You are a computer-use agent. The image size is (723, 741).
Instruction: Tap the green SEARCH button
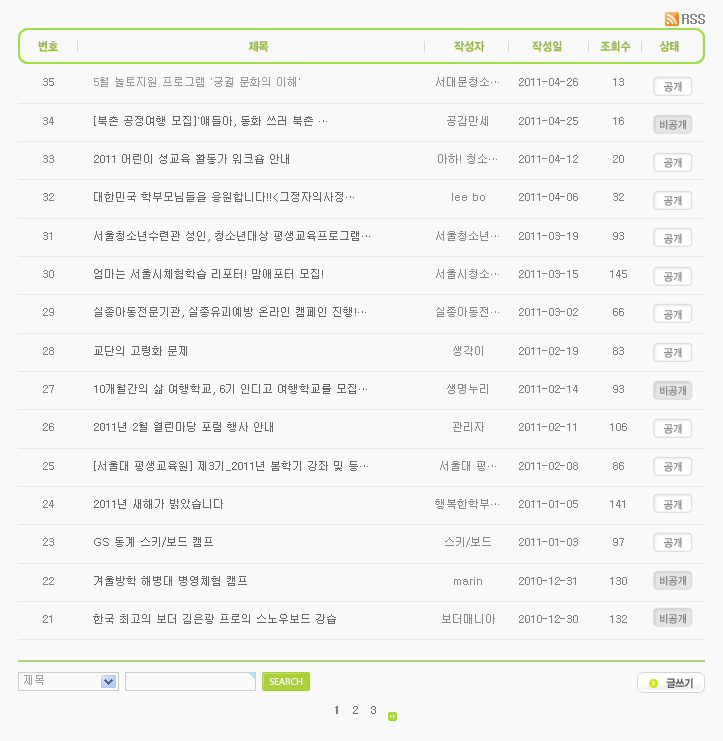285,682
